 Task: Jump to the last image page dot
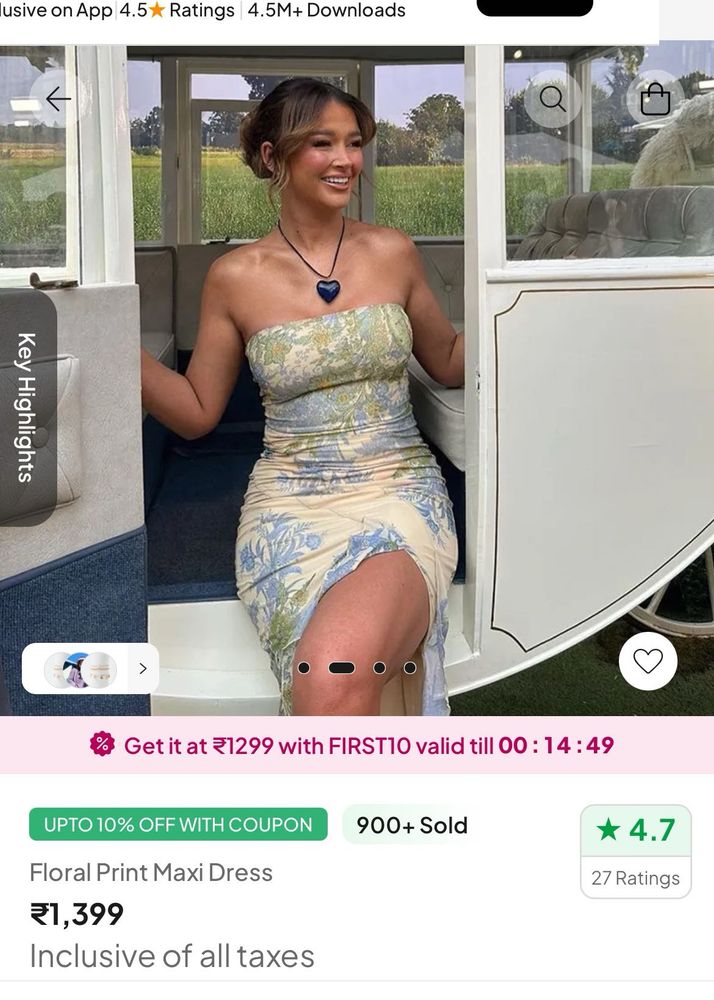pos(410,668)
